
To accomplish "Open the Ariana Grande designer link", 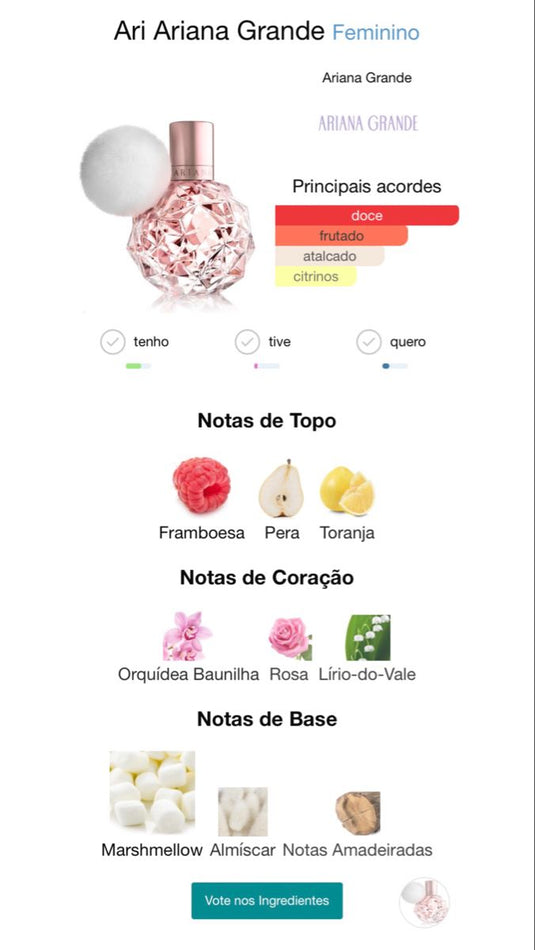I will (x=367, y=78).
